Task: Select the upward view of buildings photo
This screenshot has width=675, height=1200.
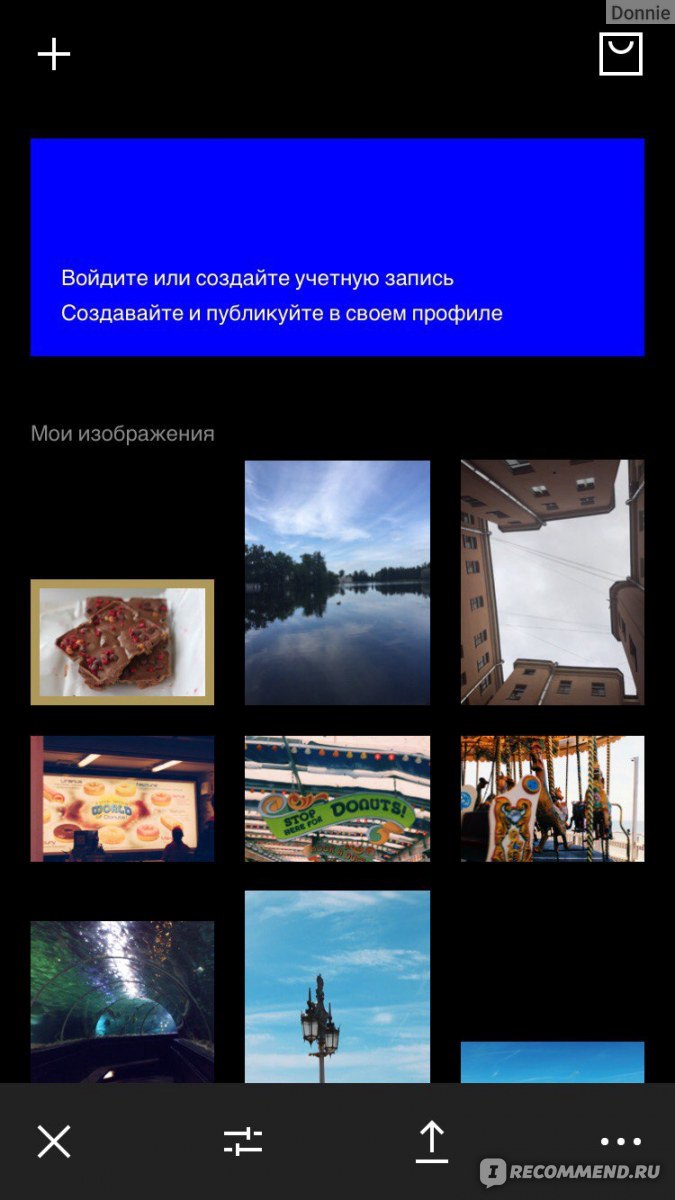Action: (552, 582)
